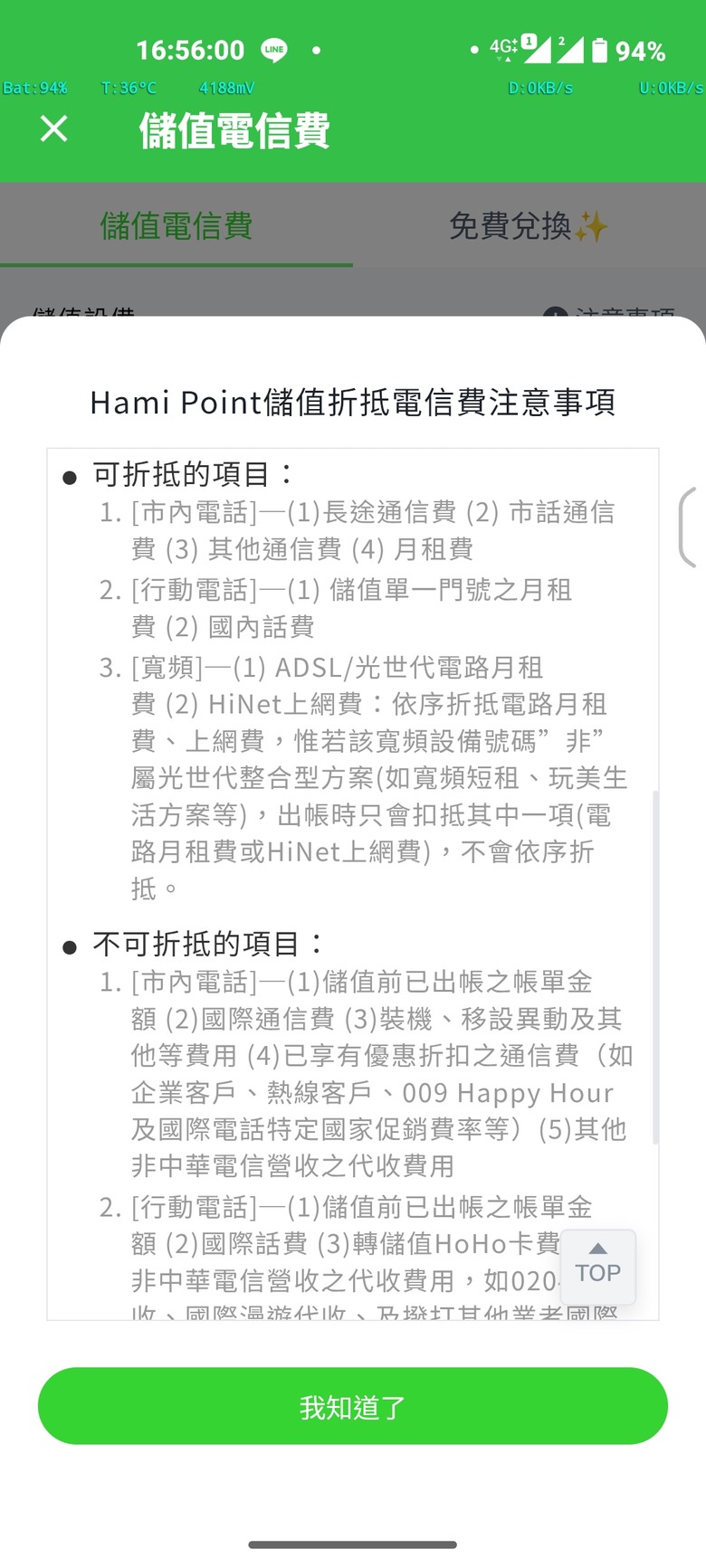Switch to the 免費兌換 tab
The width and height of the screenshot is (706, 1568).
coord(529,226)
